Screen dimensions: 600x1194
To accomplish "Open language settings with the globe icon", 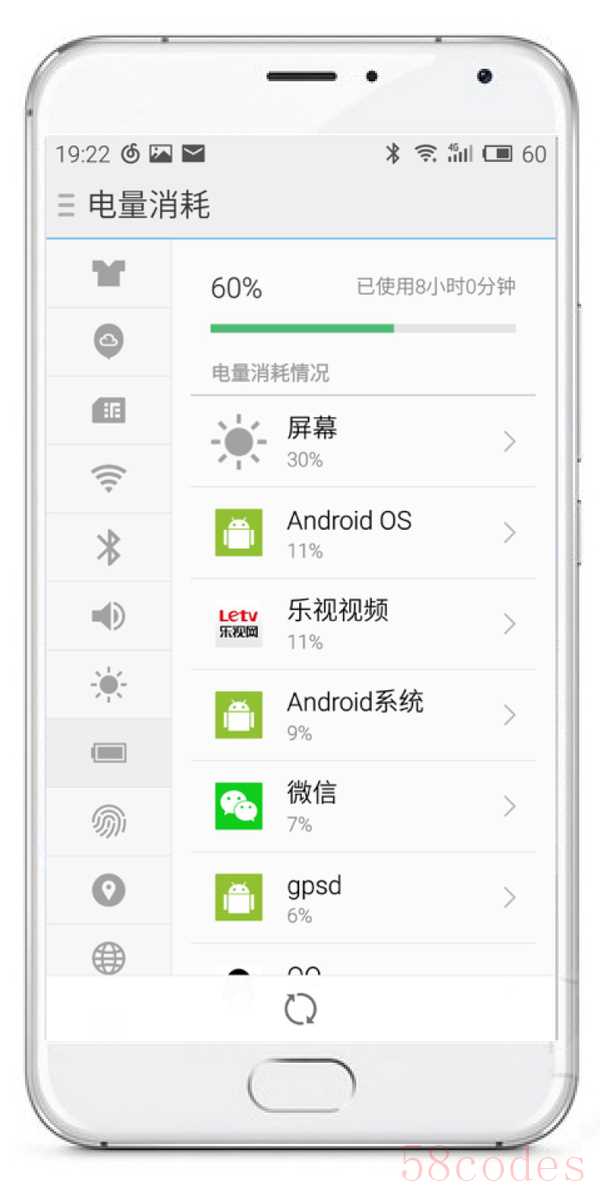I will click(x=108, y=957).
